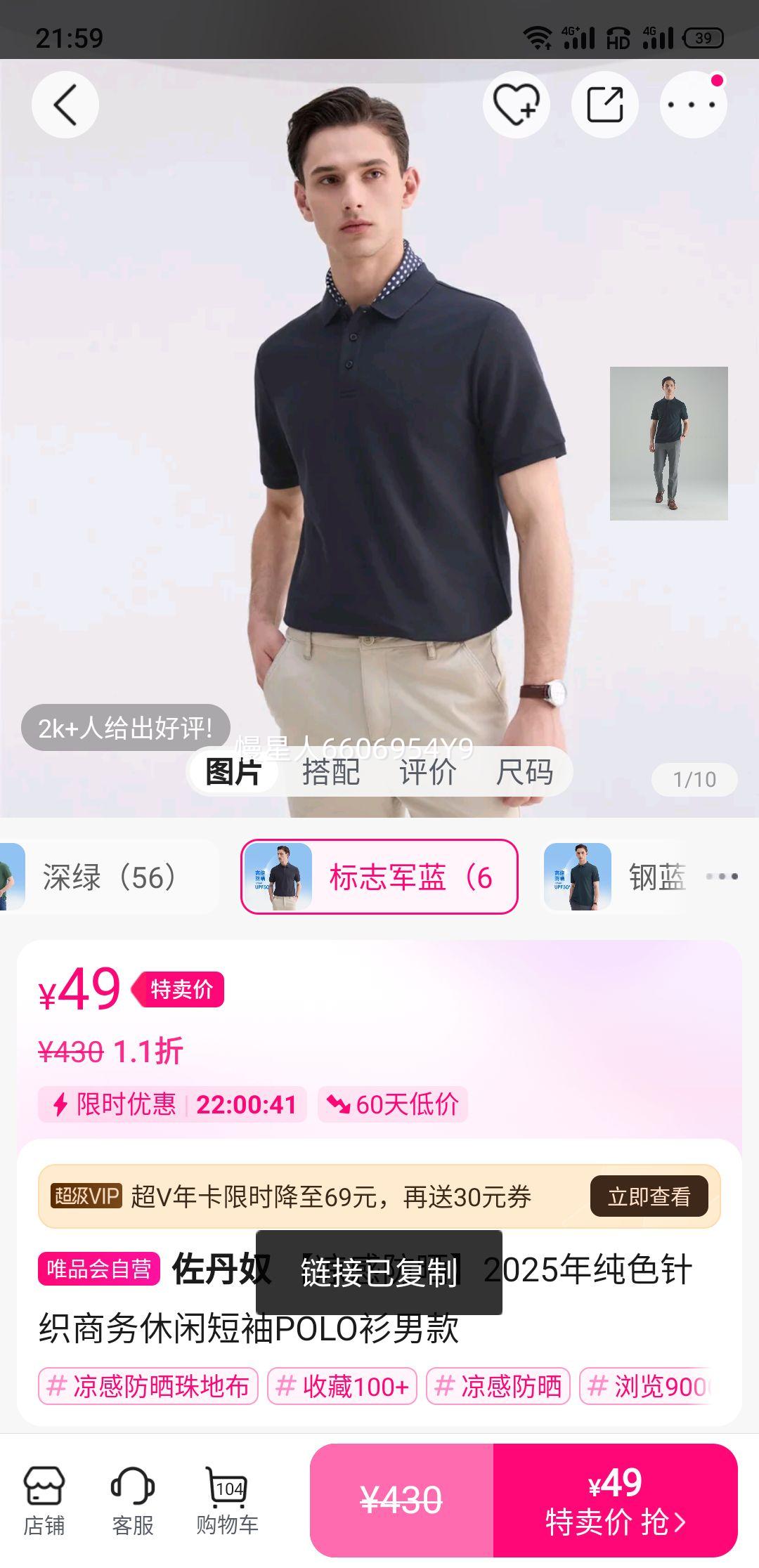Open the model thumbnail on the product photo

click(x=668, y=443)
